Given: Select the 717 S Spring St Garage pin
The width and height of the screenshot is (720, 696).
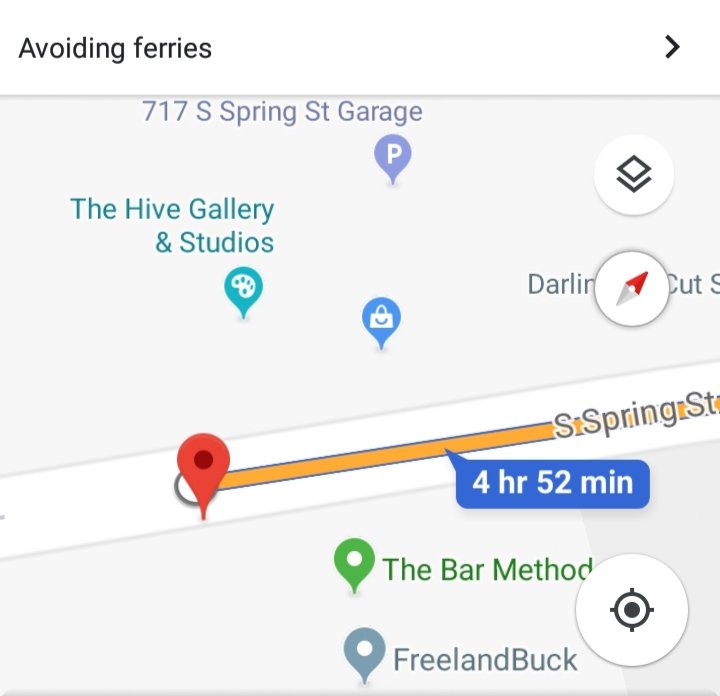Looking at the screenshot, I should pyautogui.click(x=393, y=157).
